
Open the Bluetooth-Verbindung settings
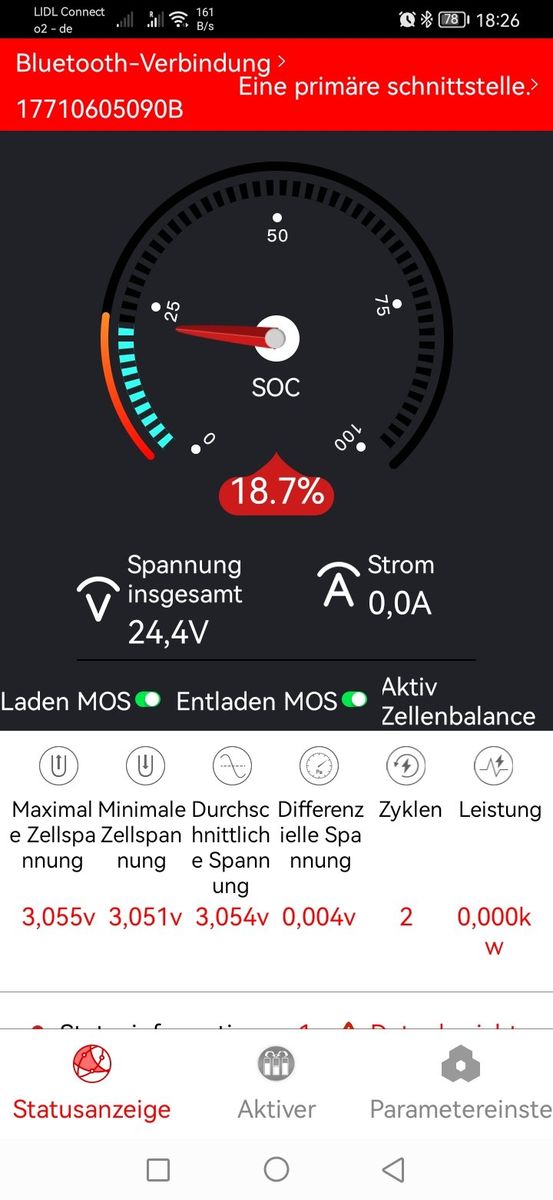(x=150, y=63)
